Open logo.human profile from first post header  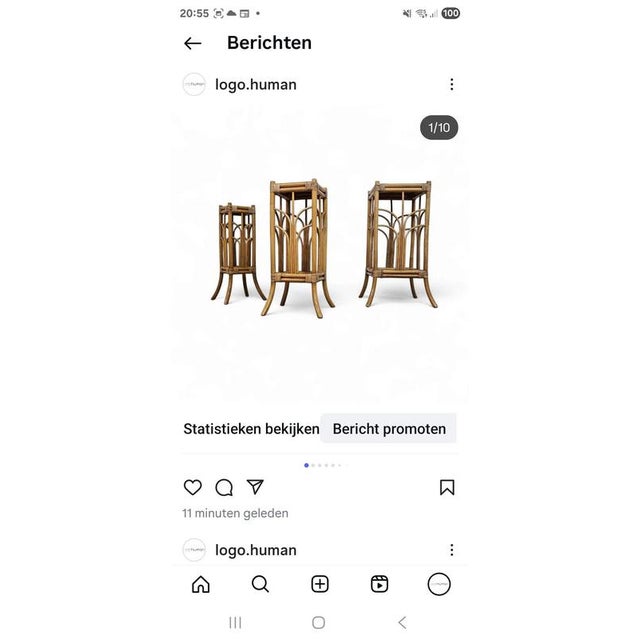255,85
